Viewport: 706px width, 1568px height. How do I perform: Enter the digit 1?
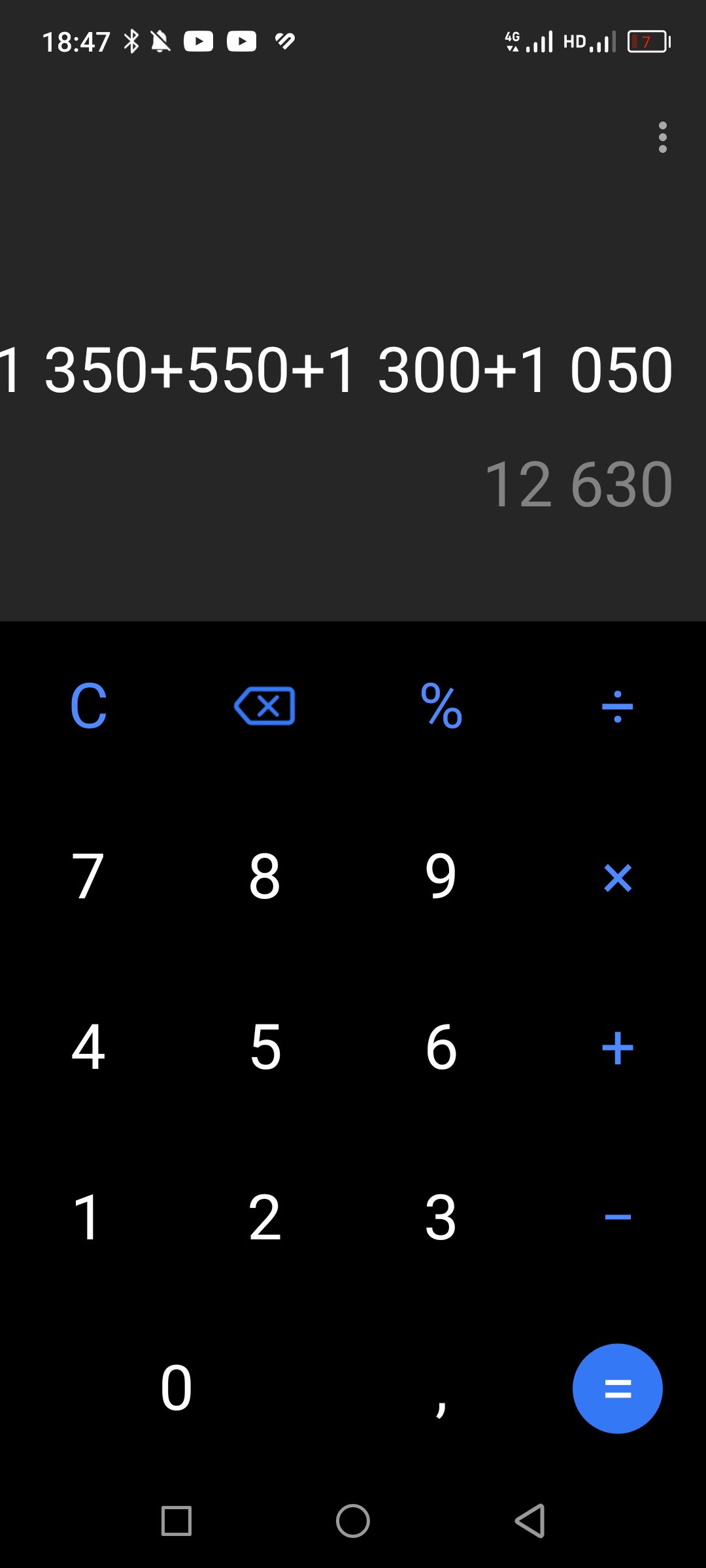click(x=87, y=1217)
